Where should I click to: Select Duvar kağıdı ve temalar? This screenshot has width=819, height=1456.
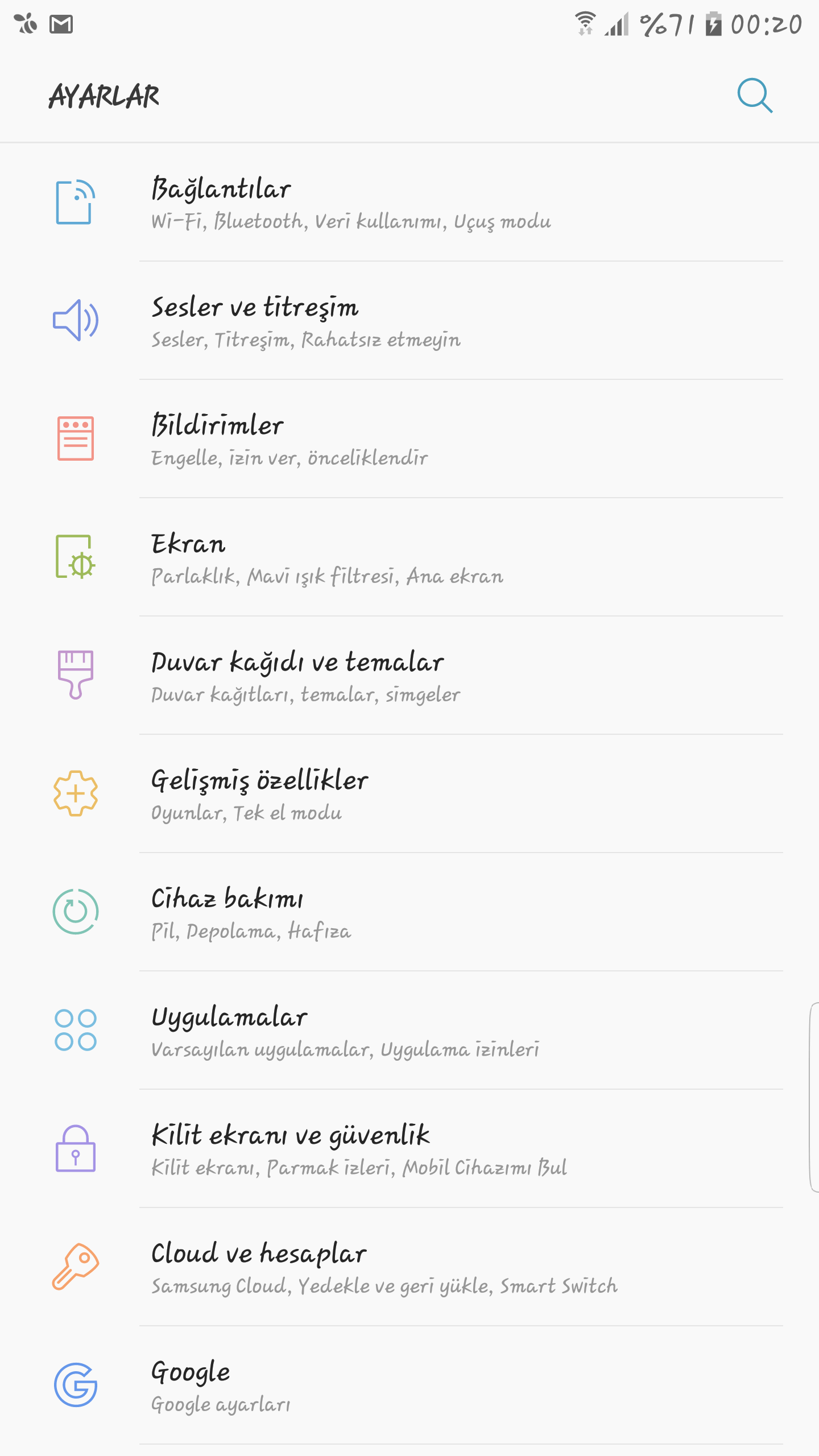(x=409, y=676)
